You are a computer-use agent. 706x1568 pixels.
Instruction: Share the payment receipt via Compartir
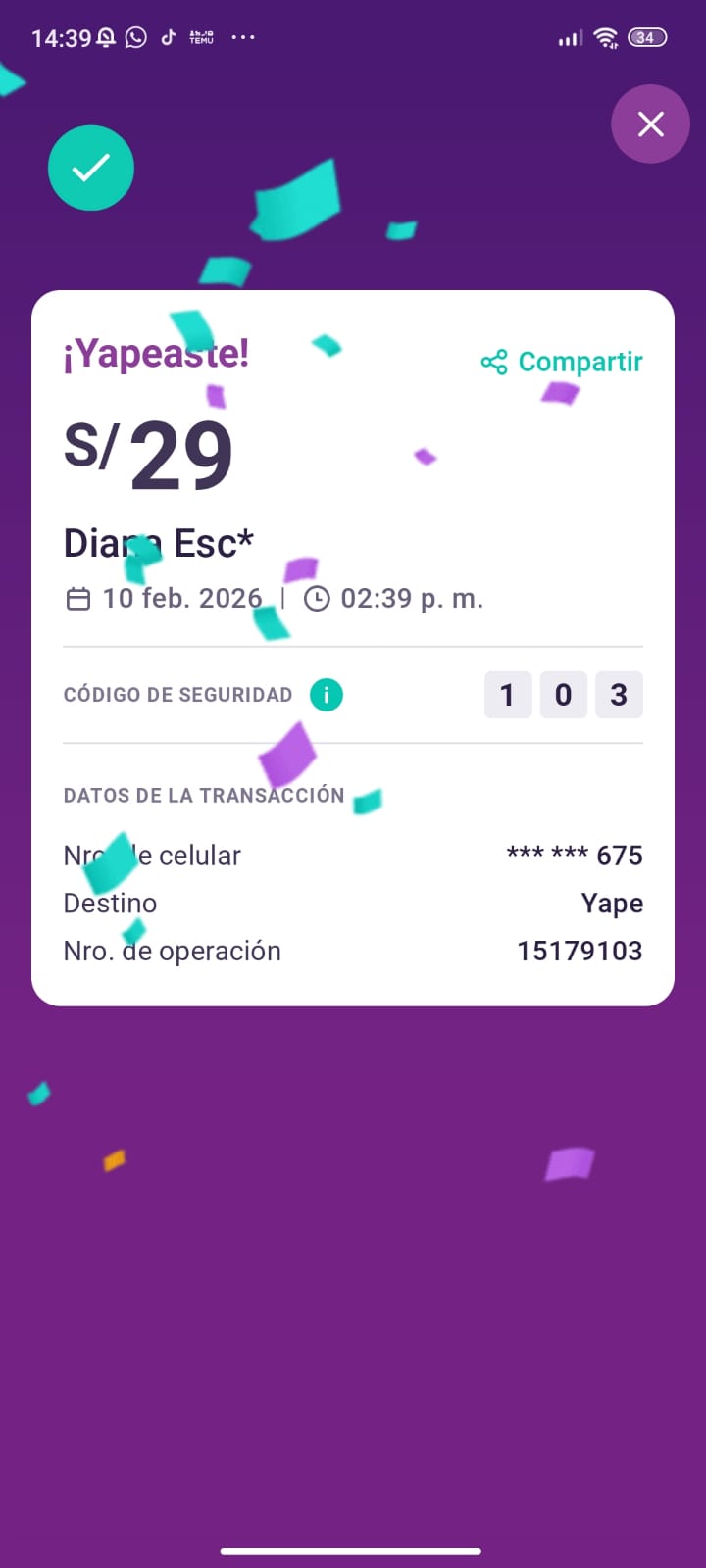tap(562, 362)
